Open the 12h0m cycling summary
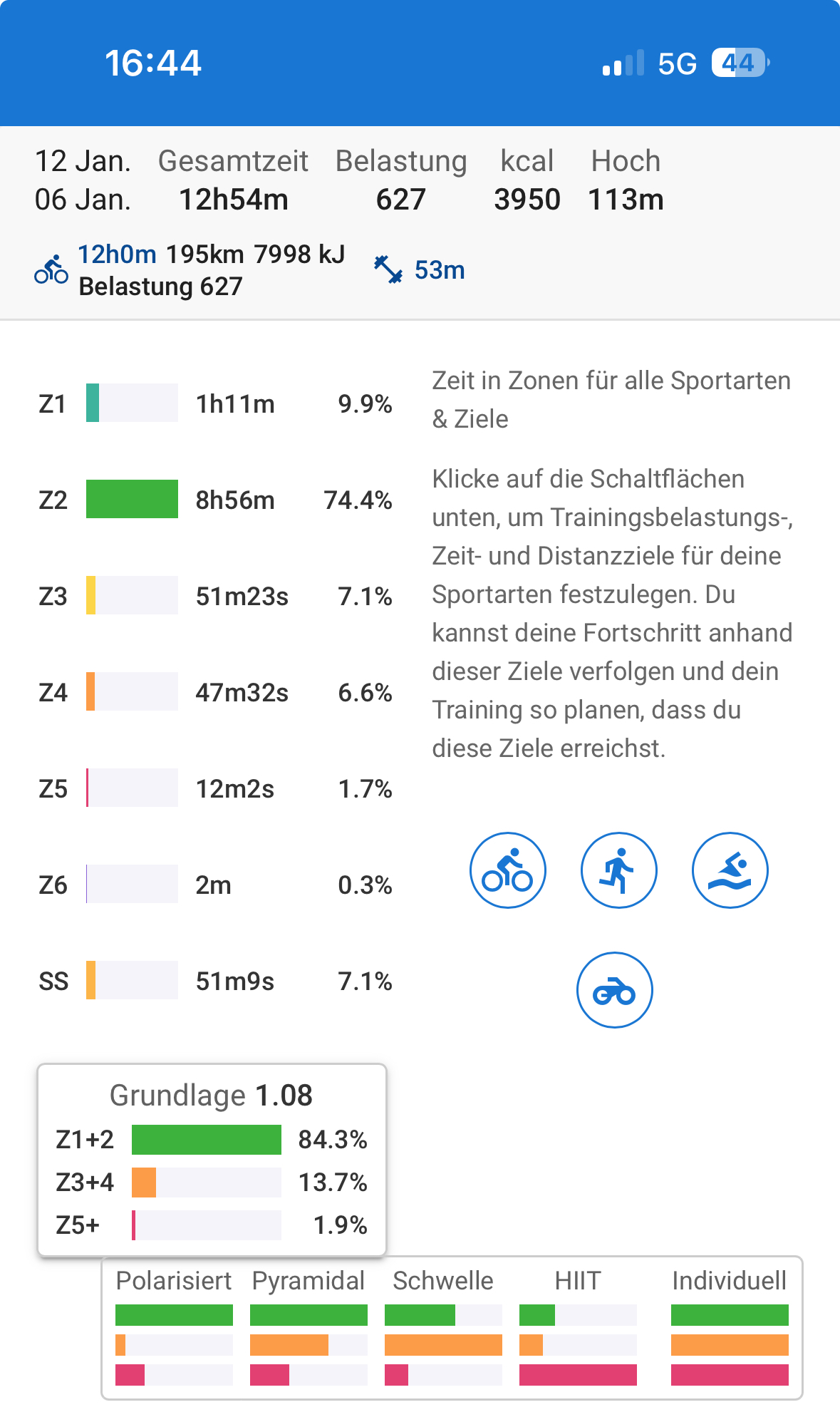Screen dimensions: 840x1422 tap(117, 254)
